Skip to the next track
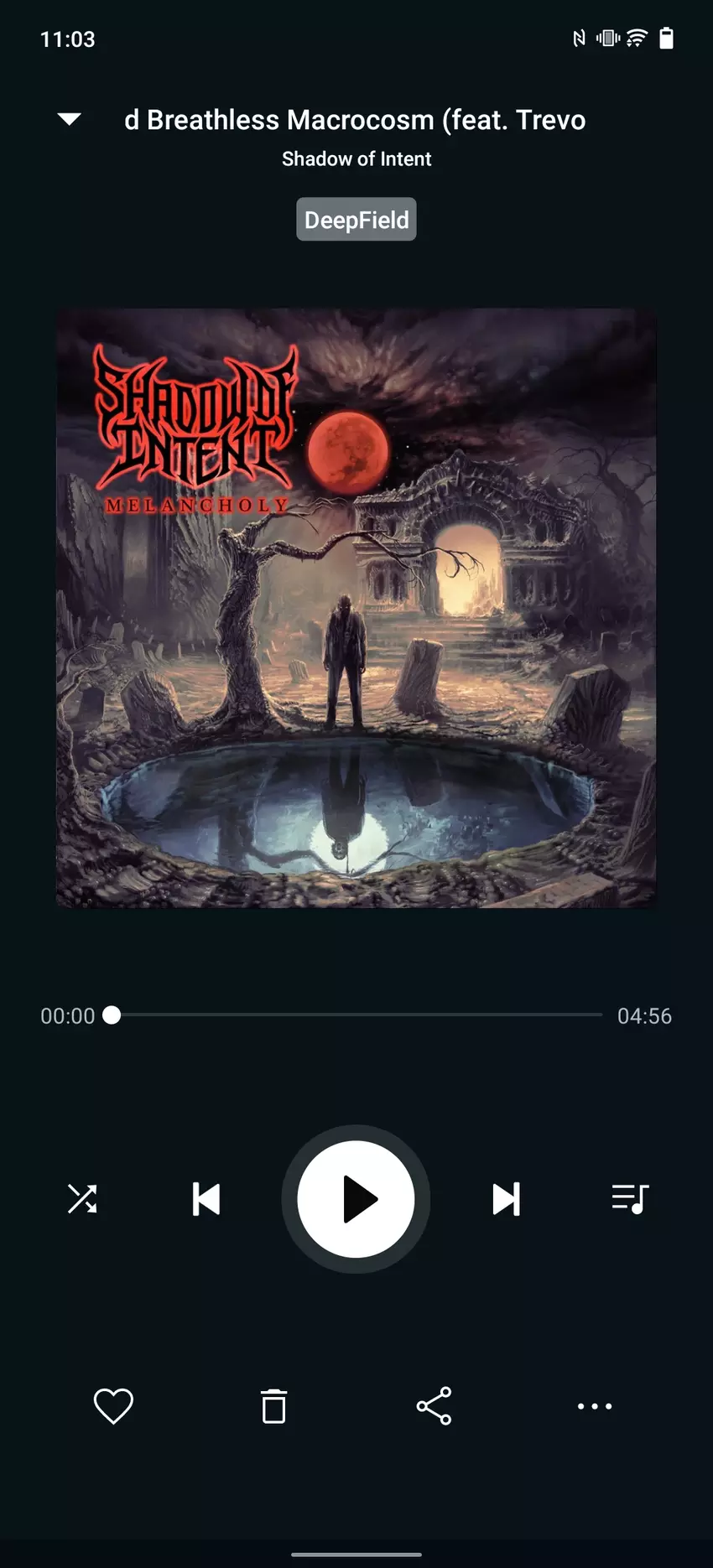This screenshot has width=713, height=1568. pos(506,1199)
